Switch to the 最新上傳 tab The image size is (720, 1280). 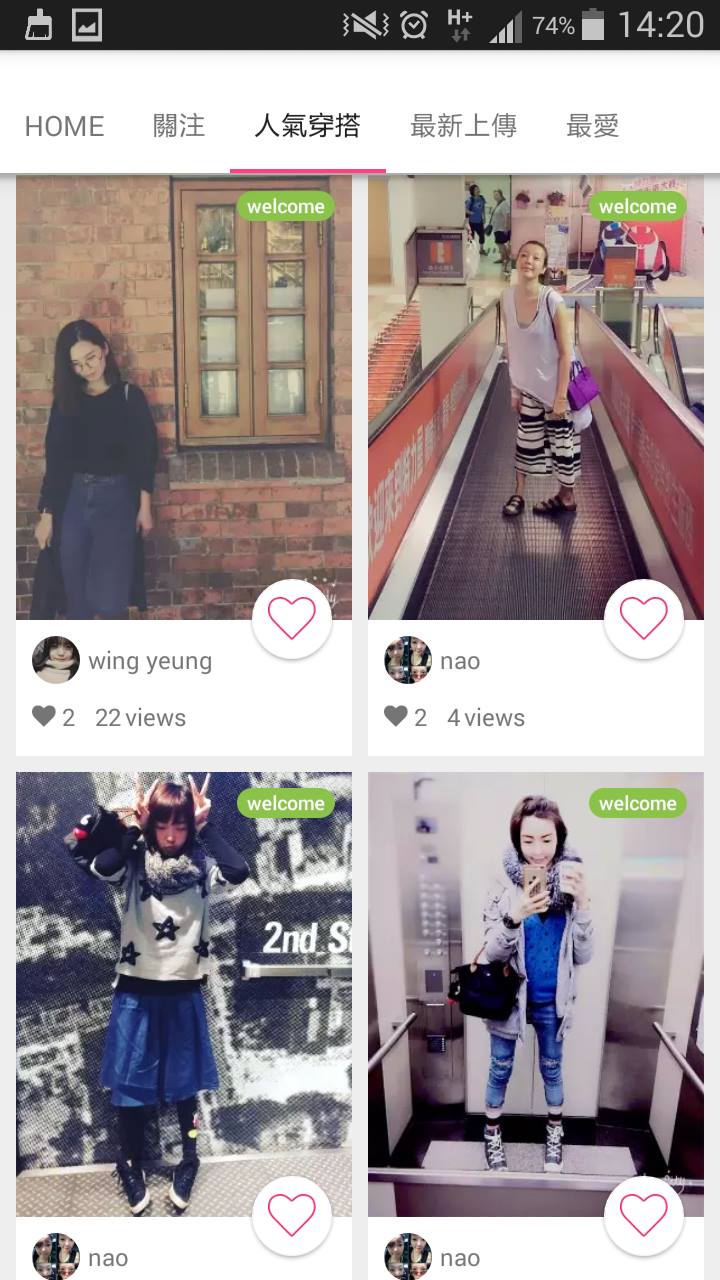(463, 126)
